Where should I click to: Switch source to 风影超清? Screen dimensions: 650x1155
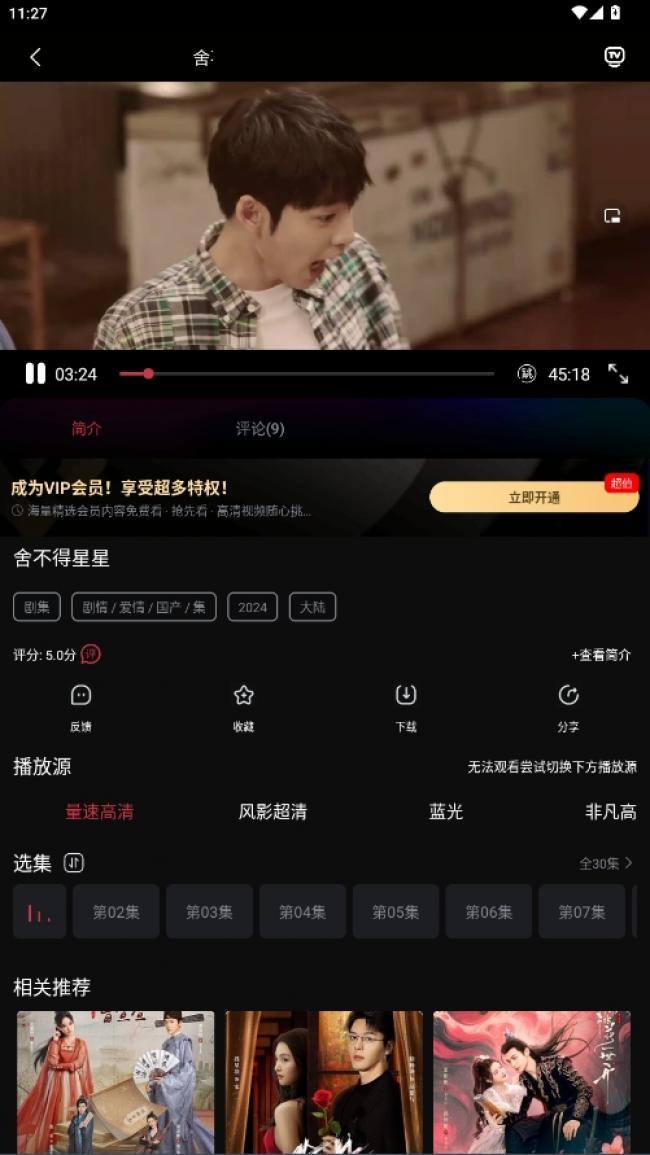272,812
